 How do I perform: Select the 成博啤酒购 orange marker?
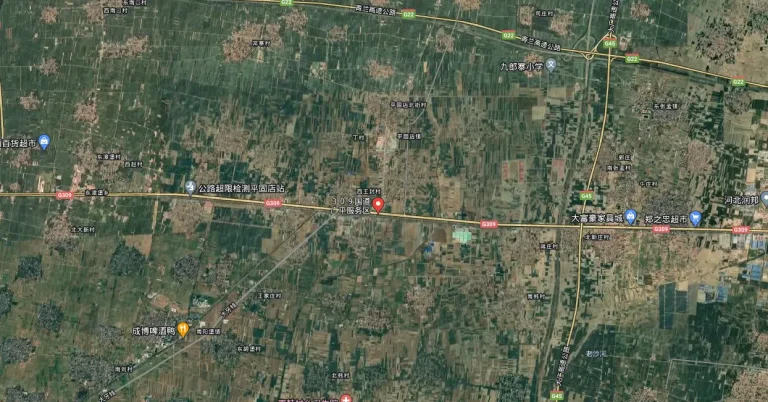click(184, 329)
